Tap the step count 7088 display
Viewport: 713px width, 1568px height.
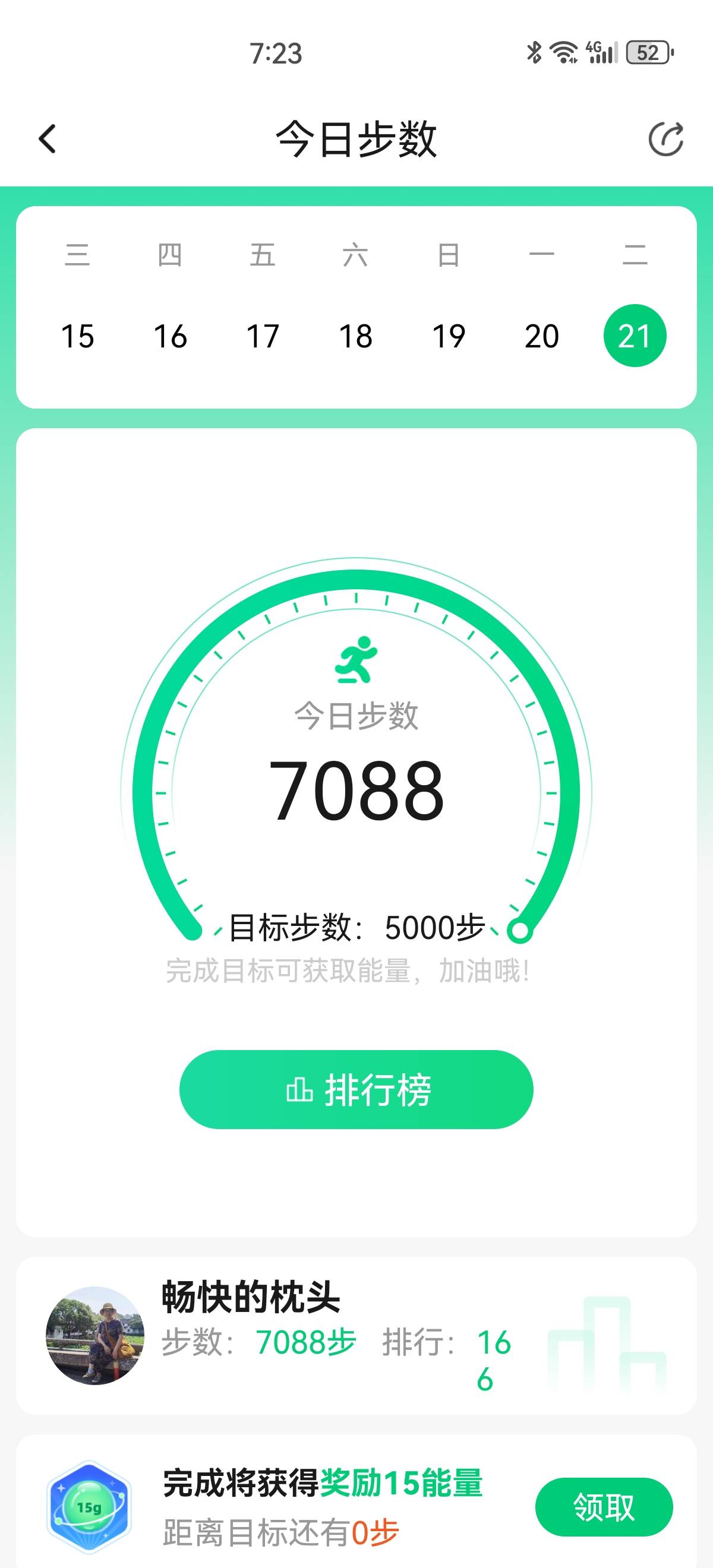click(358, 789)
